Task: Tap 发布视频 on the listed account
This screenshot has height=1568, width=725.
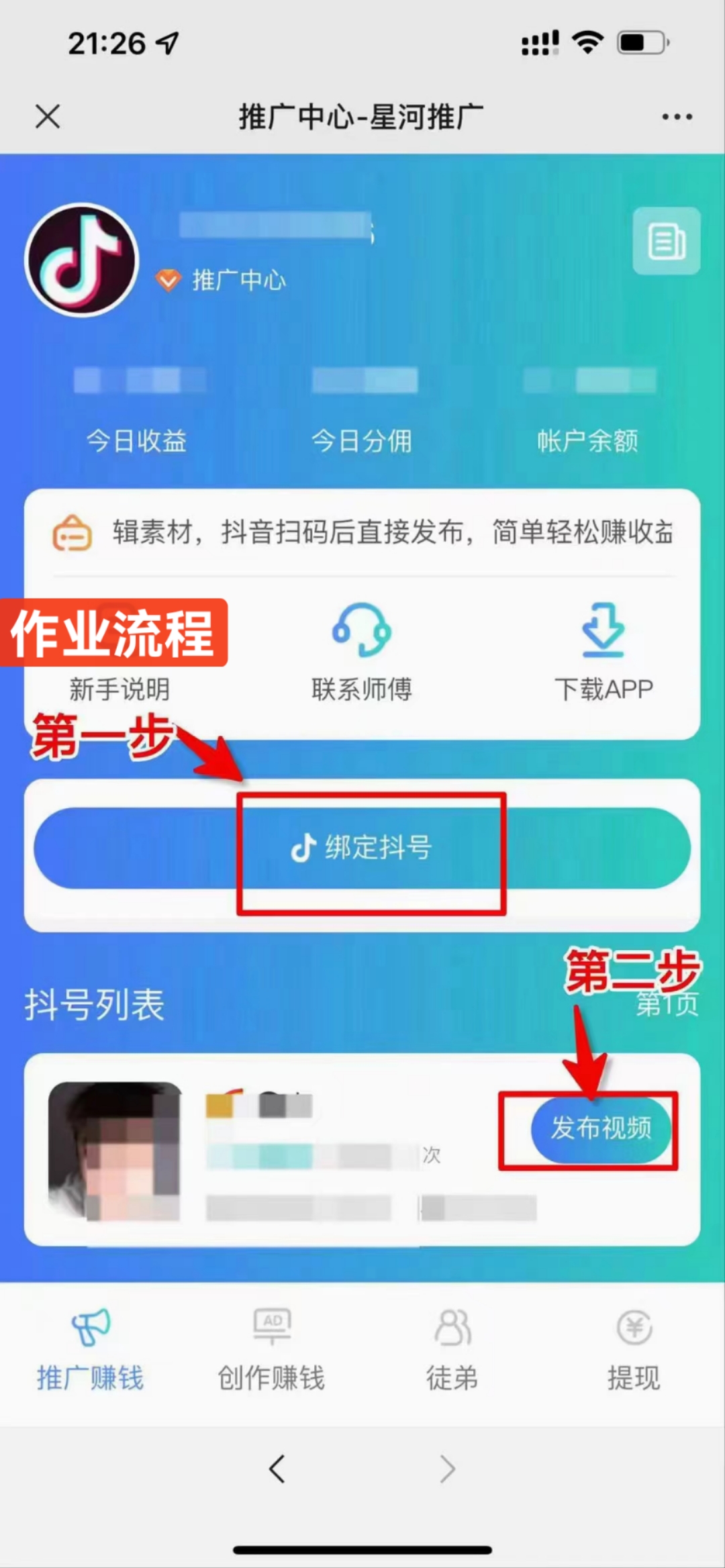Action: pyautogui.click(x=601, y=1128)
